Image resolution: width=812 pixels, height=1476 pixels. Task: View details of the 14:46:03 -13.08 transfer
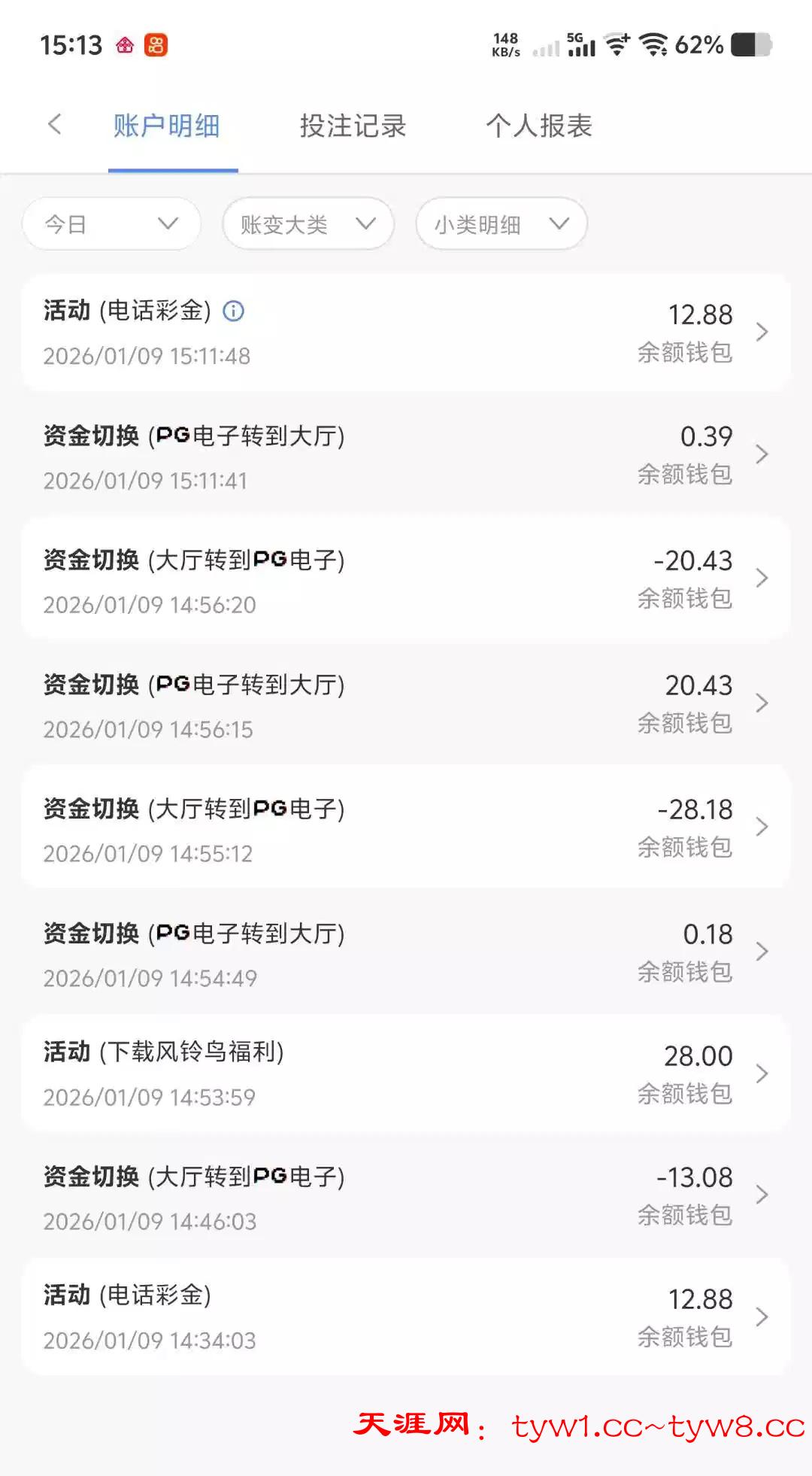point(406,1196)
